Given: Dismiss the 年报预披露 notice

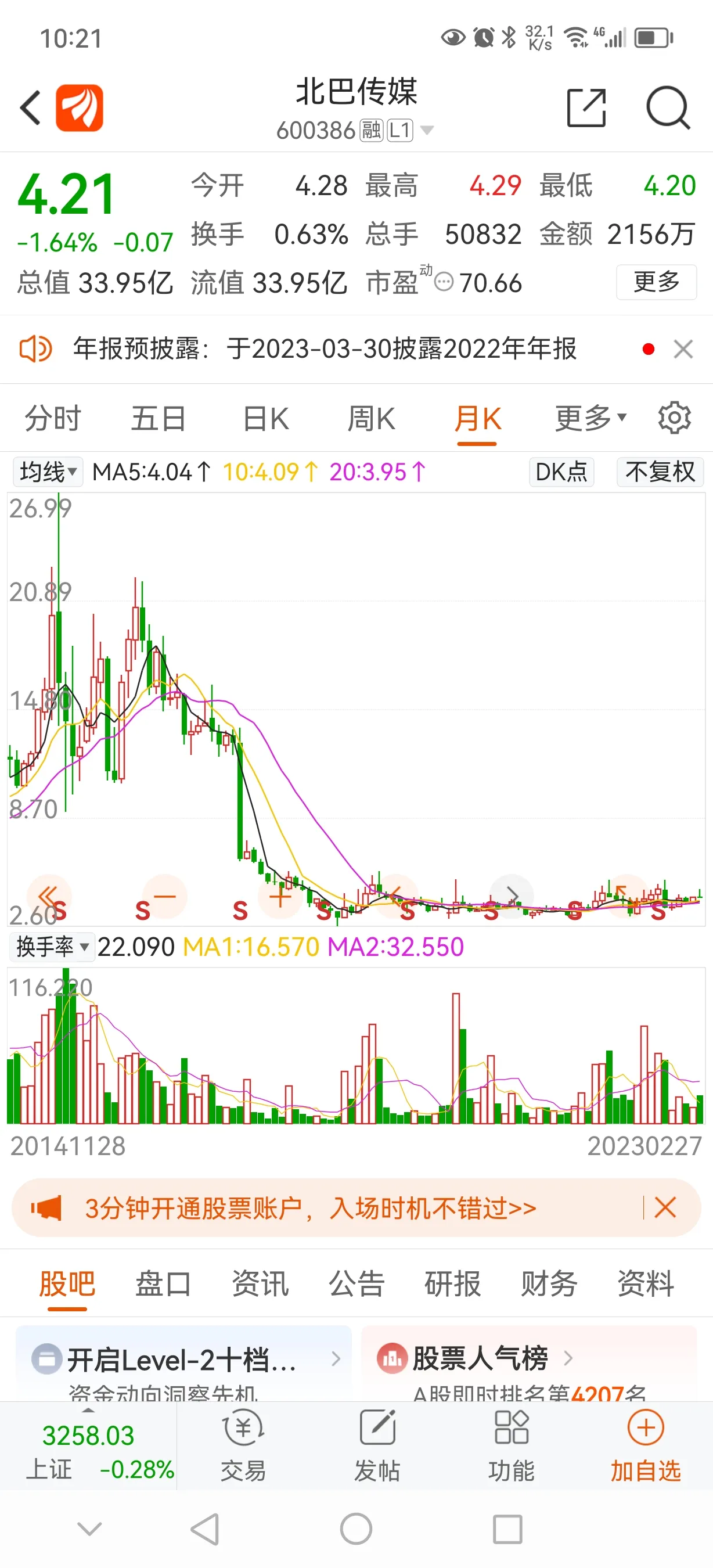Looking at the screenshot, I should click(x=683, y=350).
